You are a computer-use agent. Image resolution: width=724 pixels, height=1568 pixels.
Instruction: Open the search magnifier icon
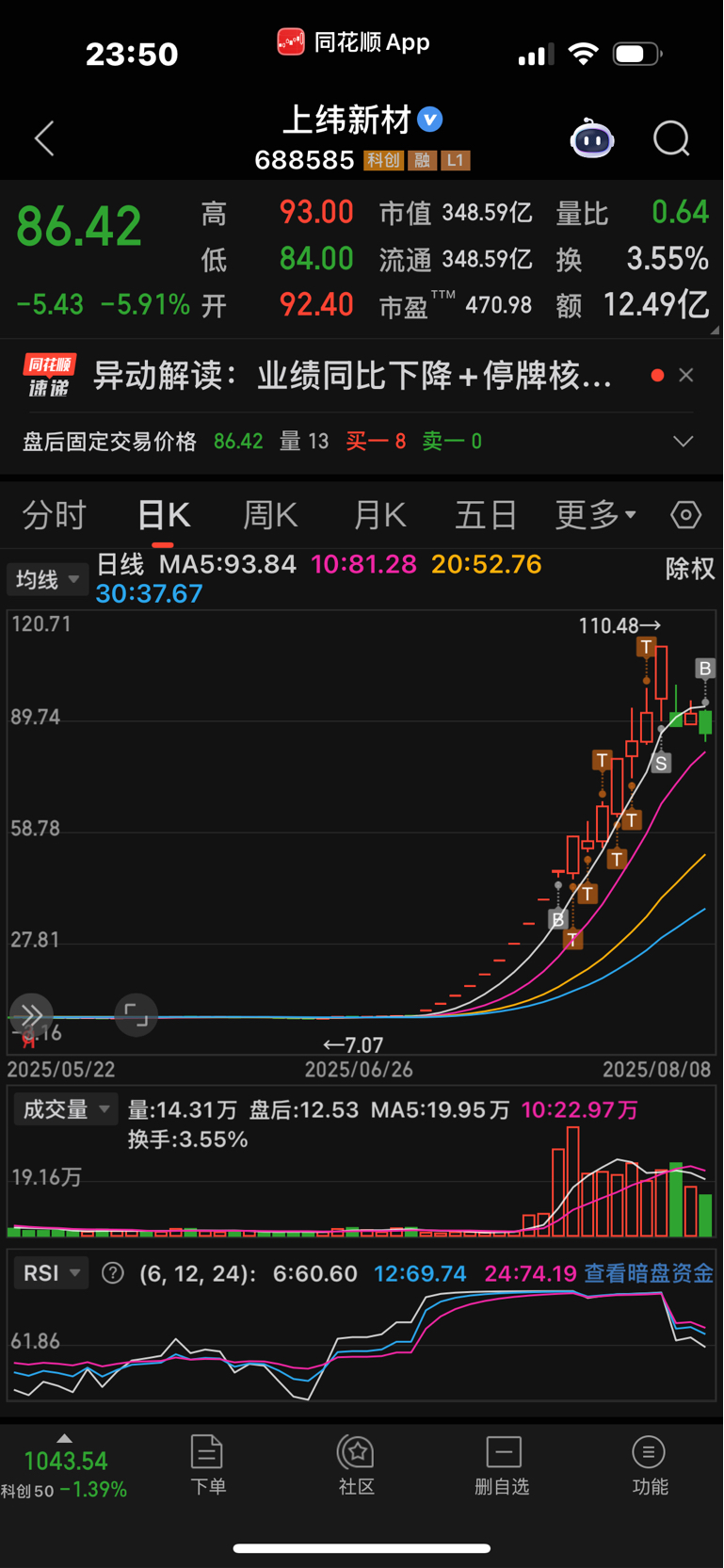click(671, 139)
